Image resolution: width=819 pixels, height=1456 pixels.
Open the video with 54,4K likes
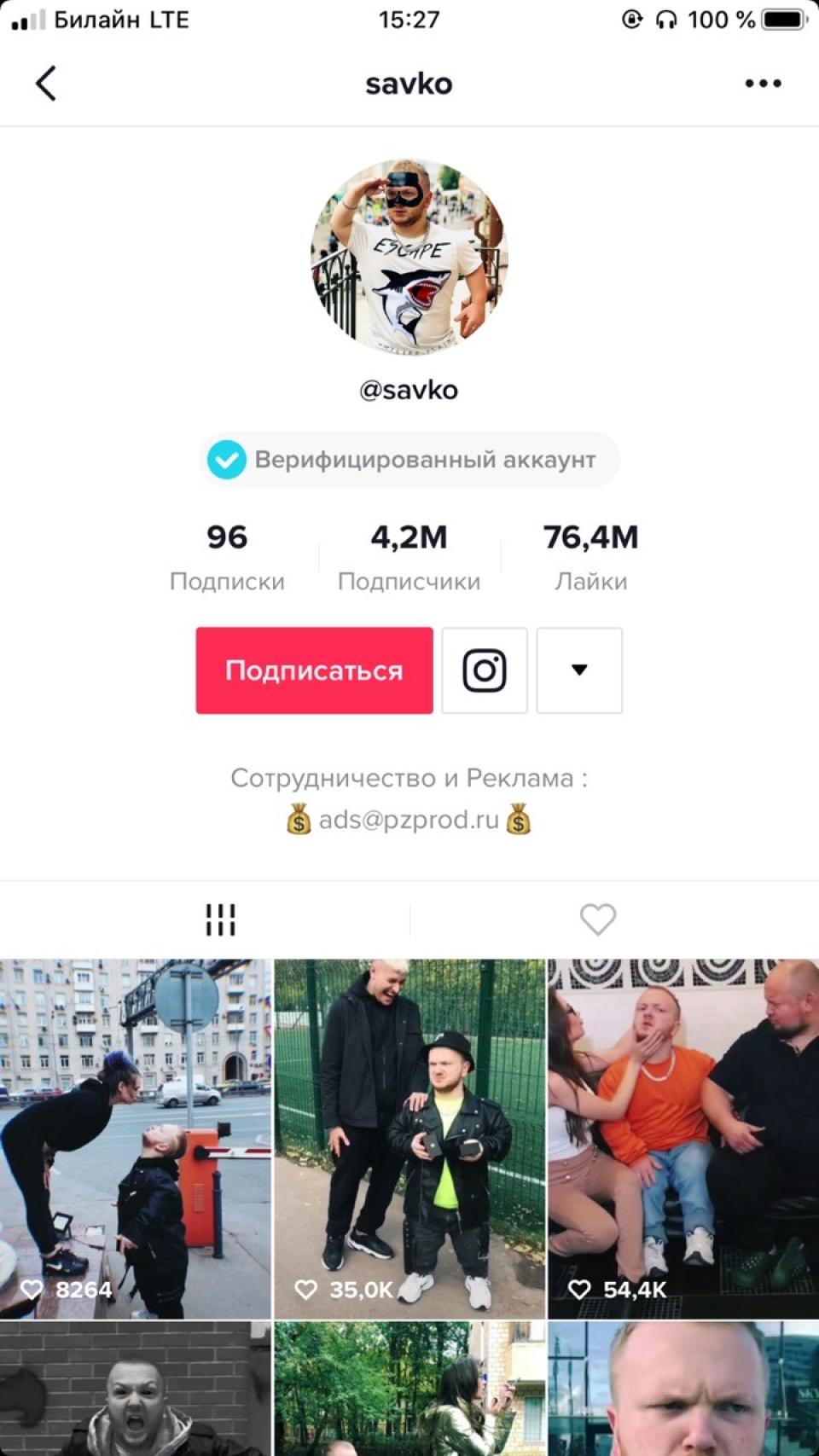(682, 1139)
